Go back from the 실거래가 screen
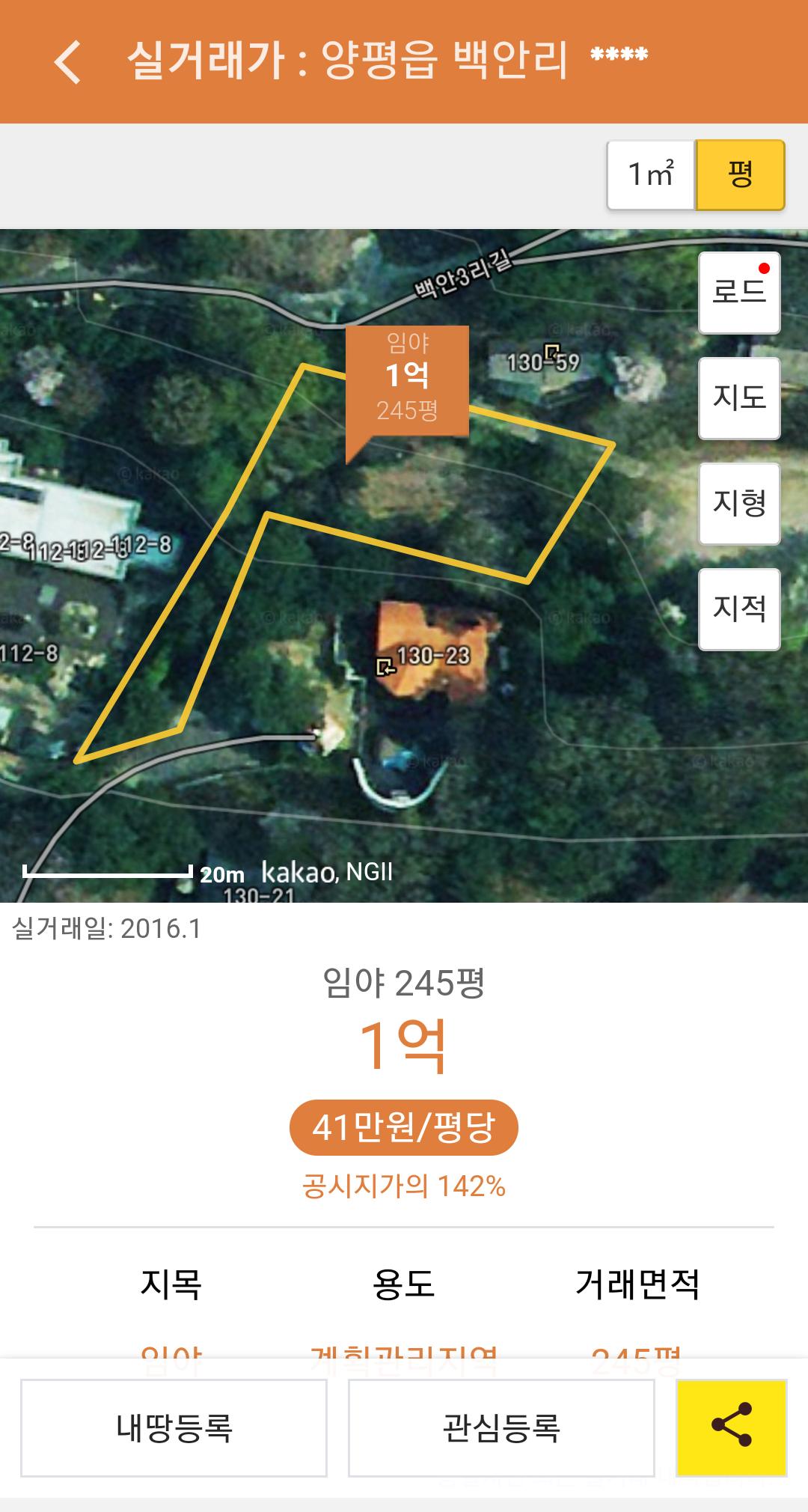The width and height of the screenshot is (808, 1512). click(67, 61)
